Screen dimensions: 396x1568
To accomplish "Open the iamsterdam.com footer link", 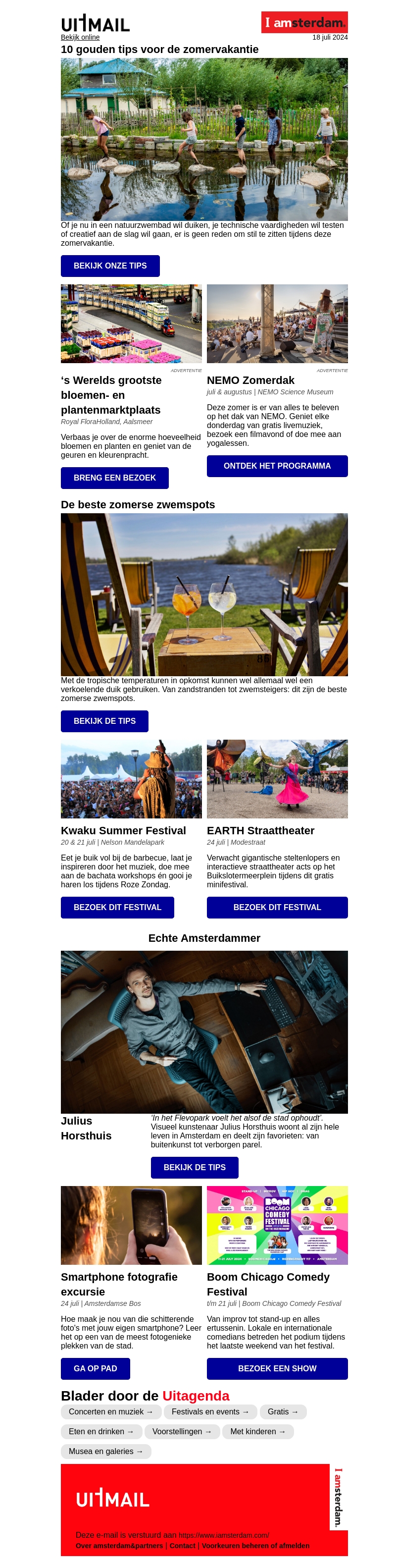I will click(x=223, y=1535).
